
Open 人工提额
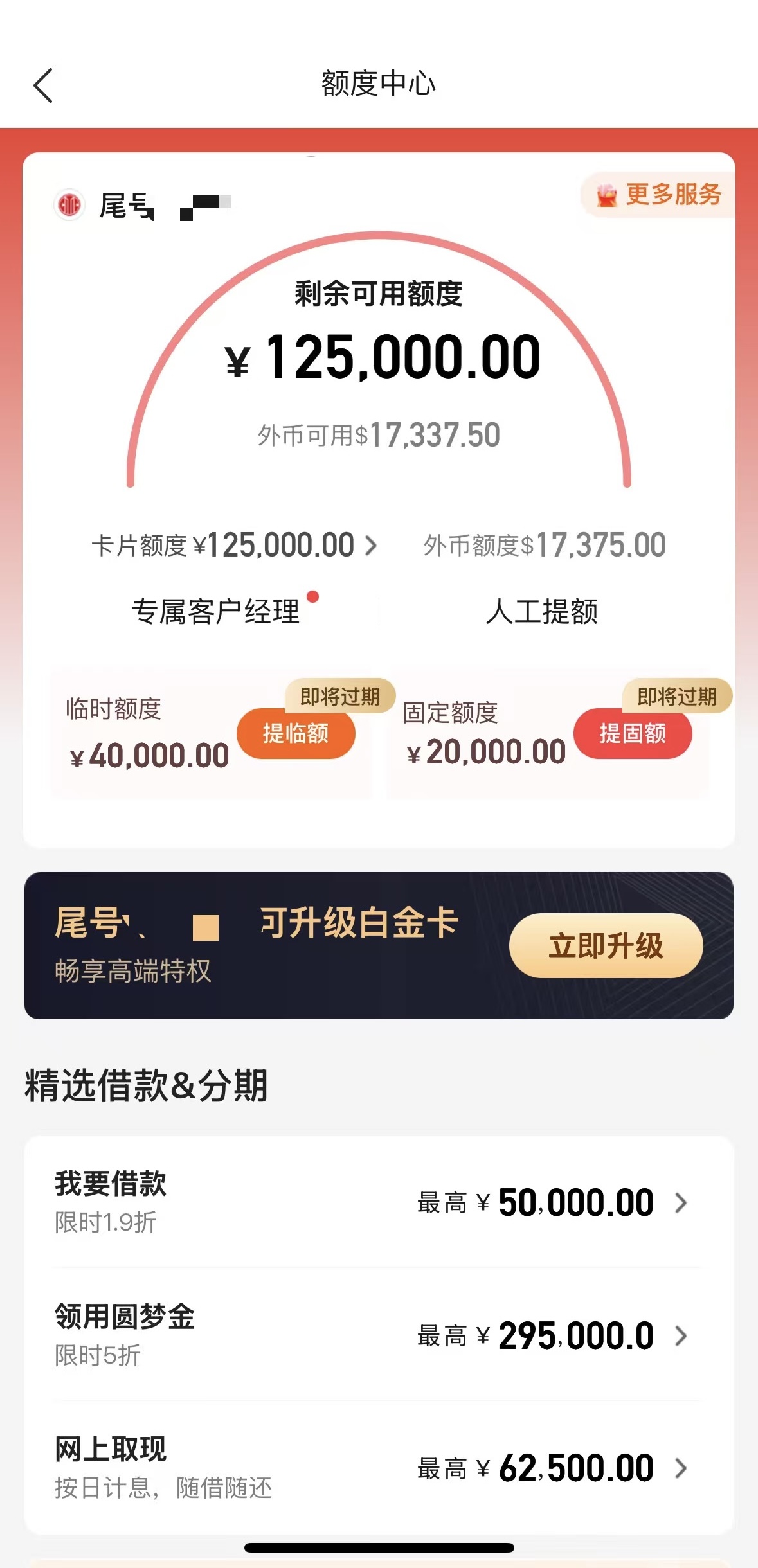pos(542,611)
